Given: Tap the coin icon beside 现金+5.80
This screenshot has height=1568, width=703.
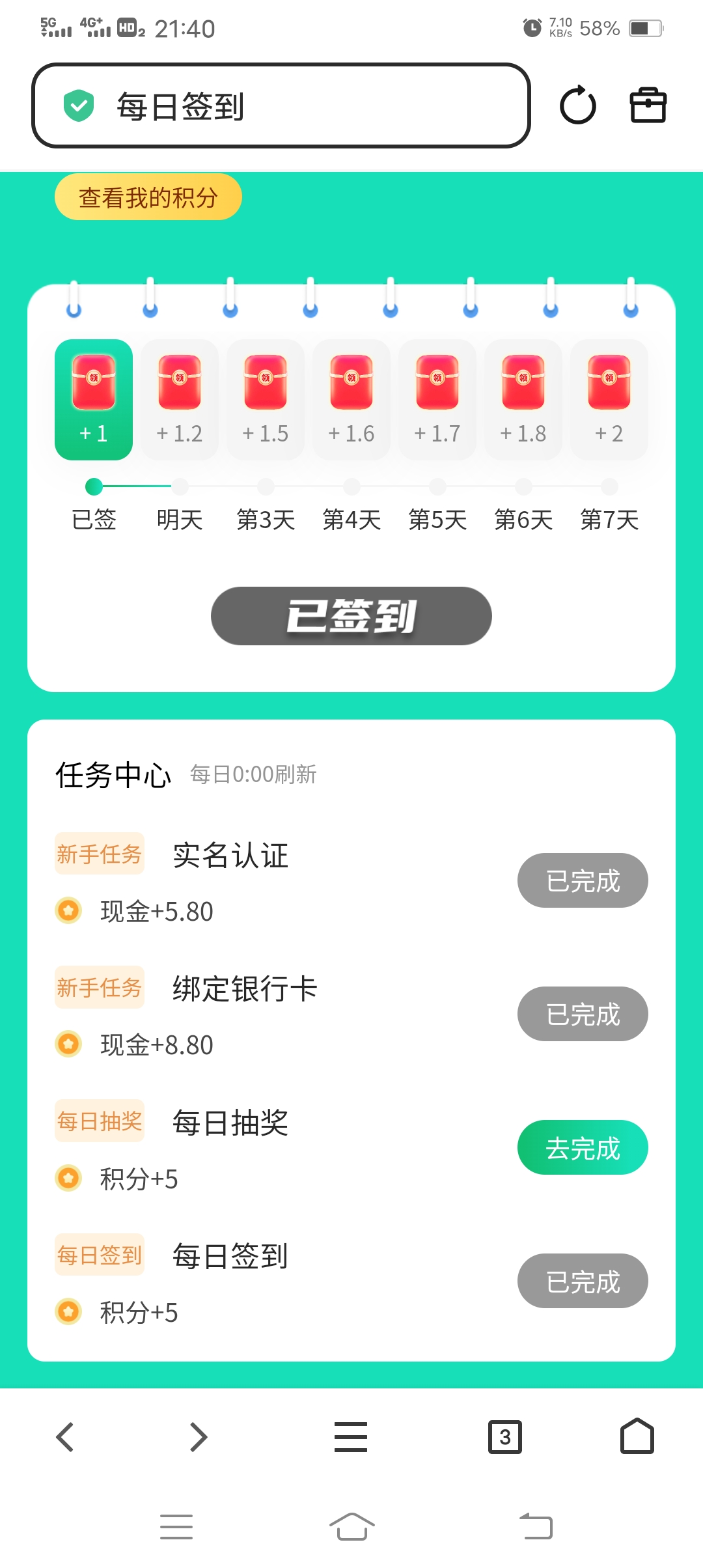Looking at the screenshot, I should click(x=68, y=911).
